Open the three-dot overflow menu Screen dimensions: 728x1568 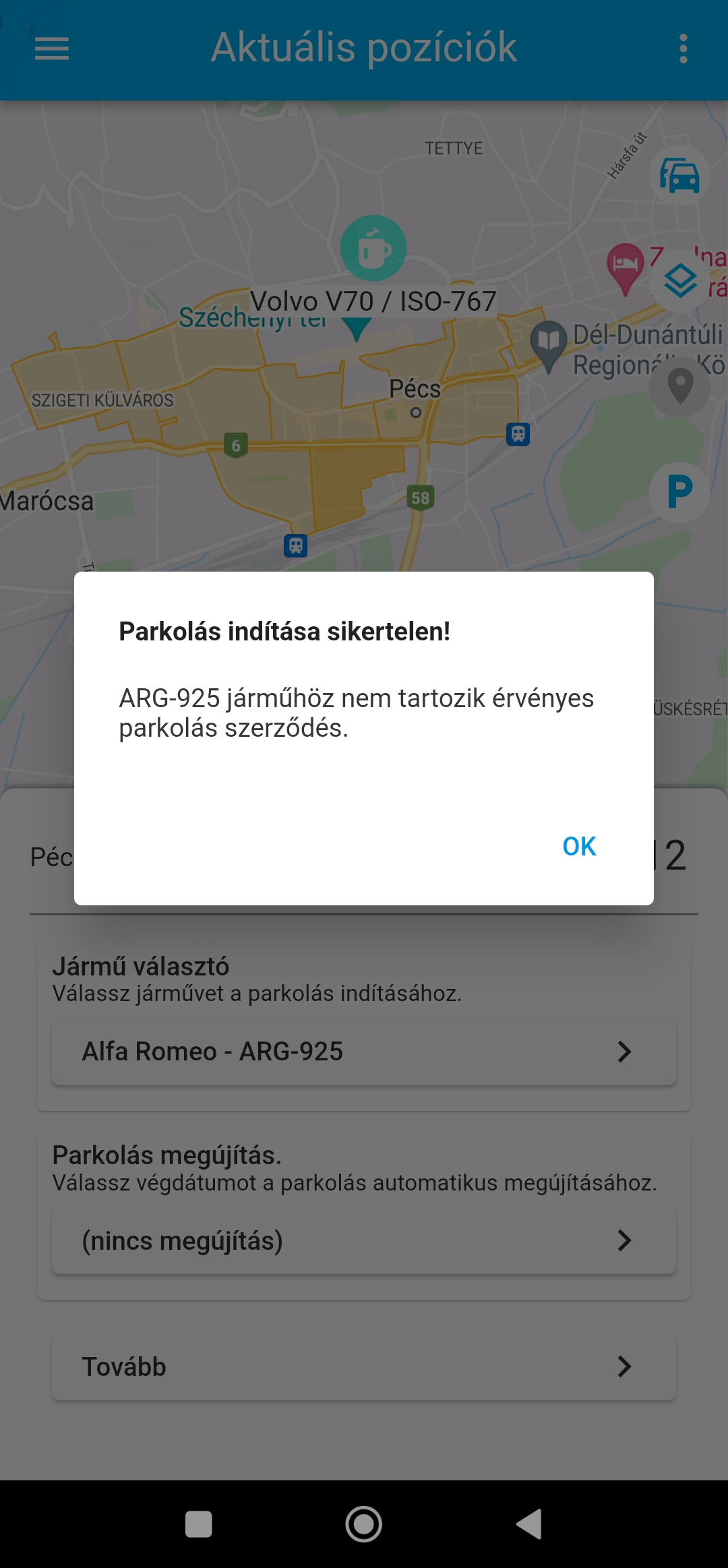[683, 49]
